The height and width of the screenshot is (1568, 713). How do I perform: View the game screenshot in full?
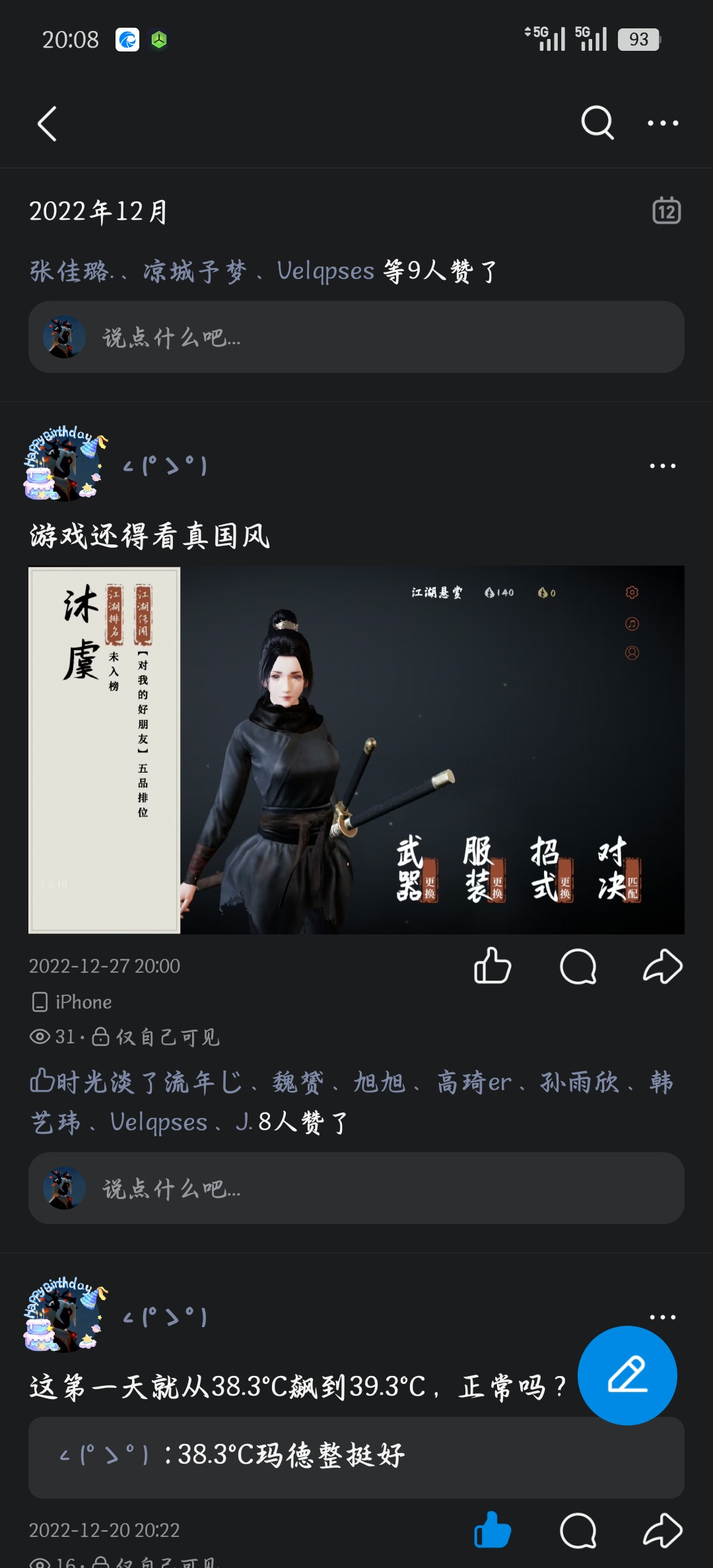(x=356, y=750)
